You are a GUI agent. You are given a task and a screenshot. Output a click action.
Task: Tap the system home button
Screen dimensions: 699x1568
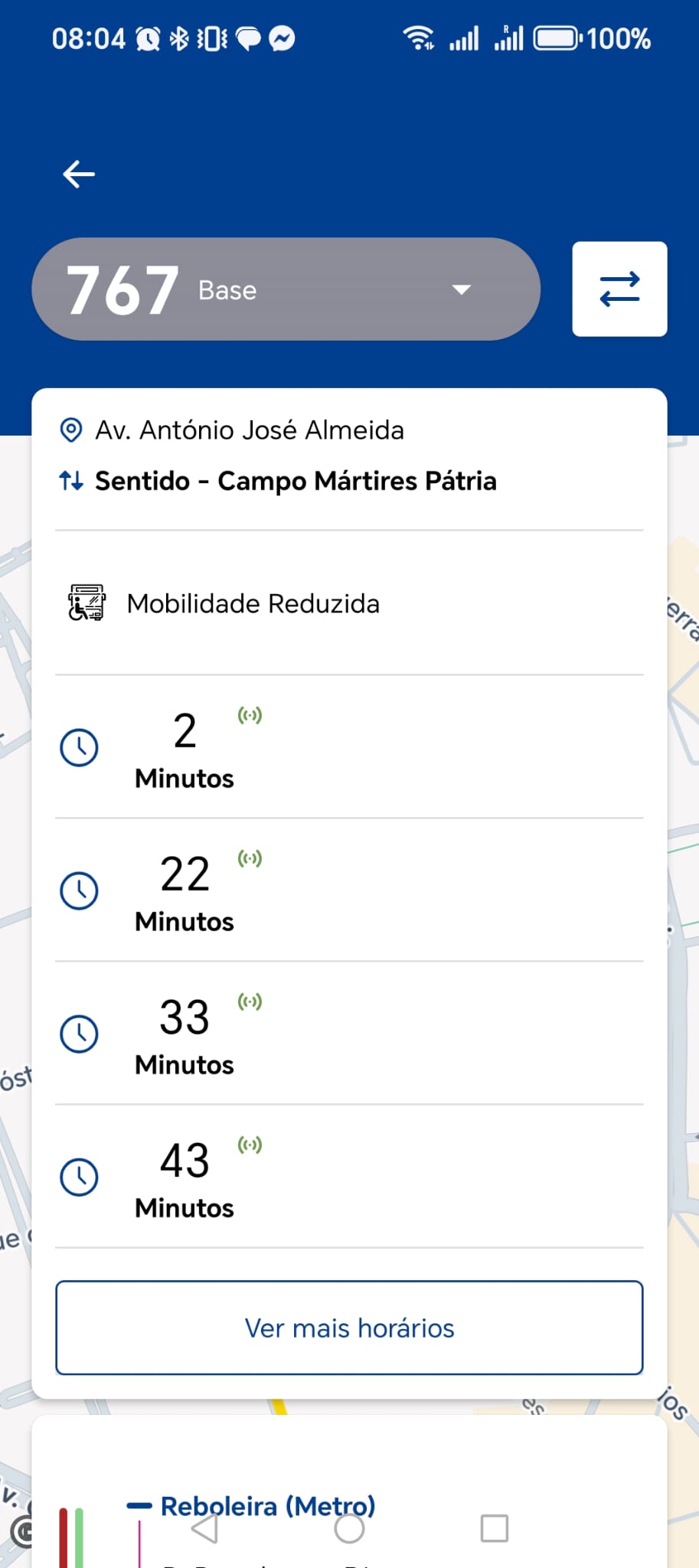(x=349, y=1528)
